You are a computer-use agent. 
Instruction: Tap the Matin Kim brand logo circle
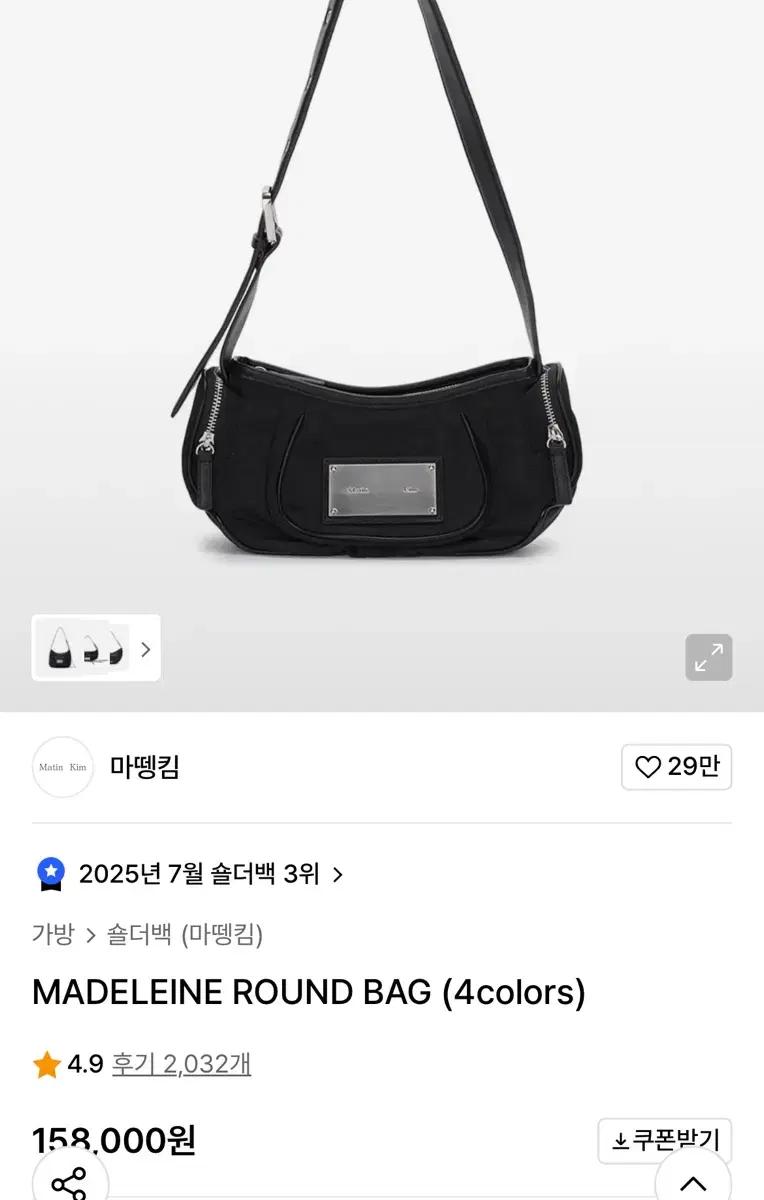tap(62, 767)
